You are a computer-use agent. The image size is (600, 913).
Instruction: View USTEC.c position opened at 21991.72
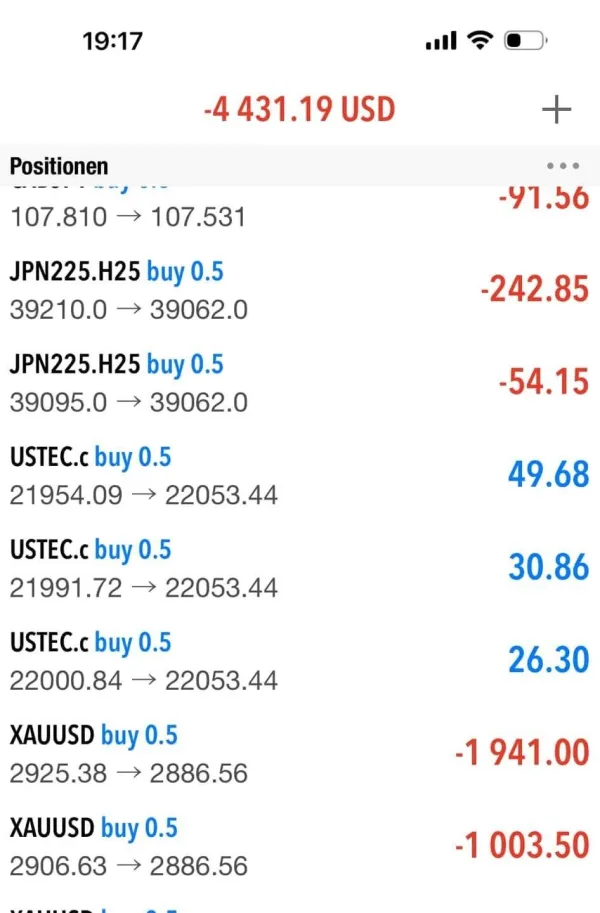(x=298, y=568)
